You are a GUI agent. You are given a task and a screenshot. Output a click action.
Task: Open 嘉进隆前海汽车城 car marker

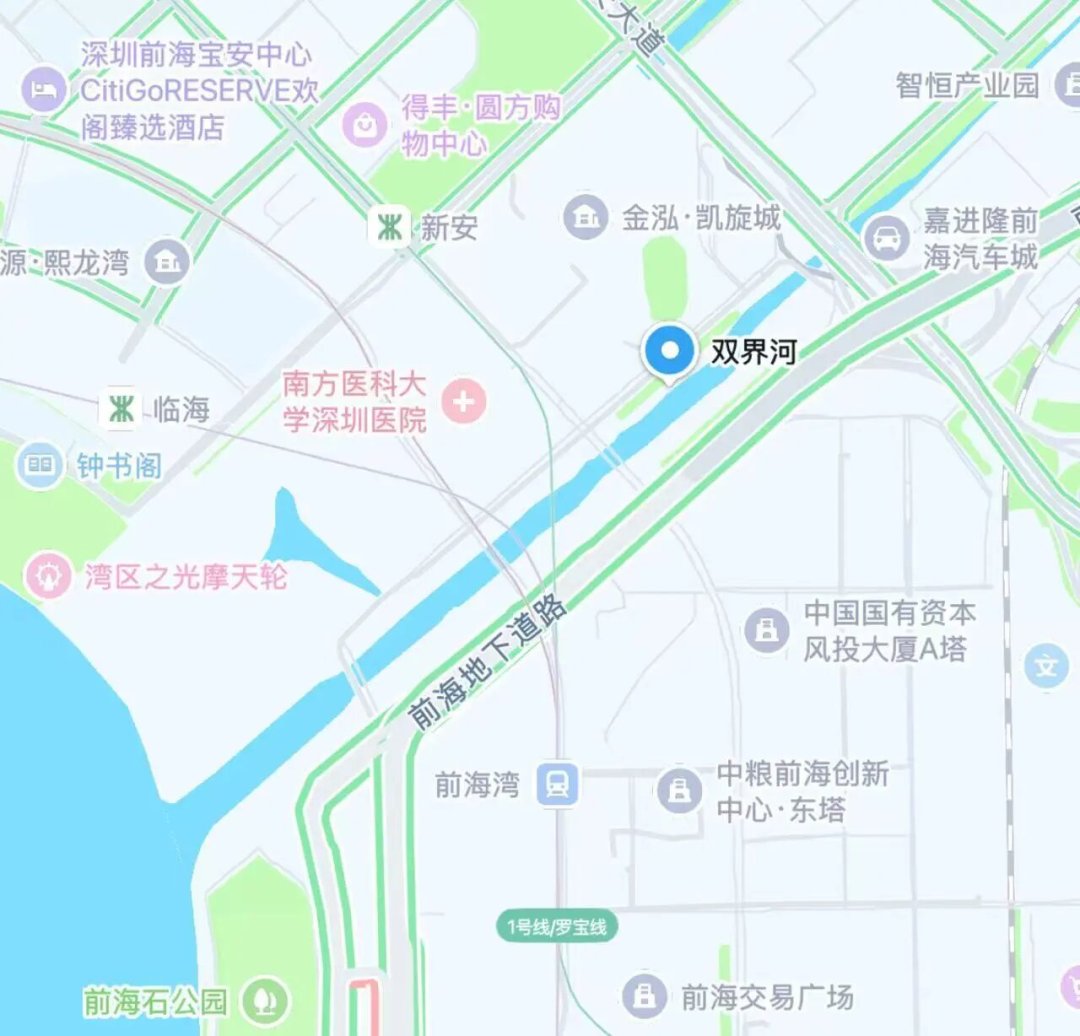[885, 238]
